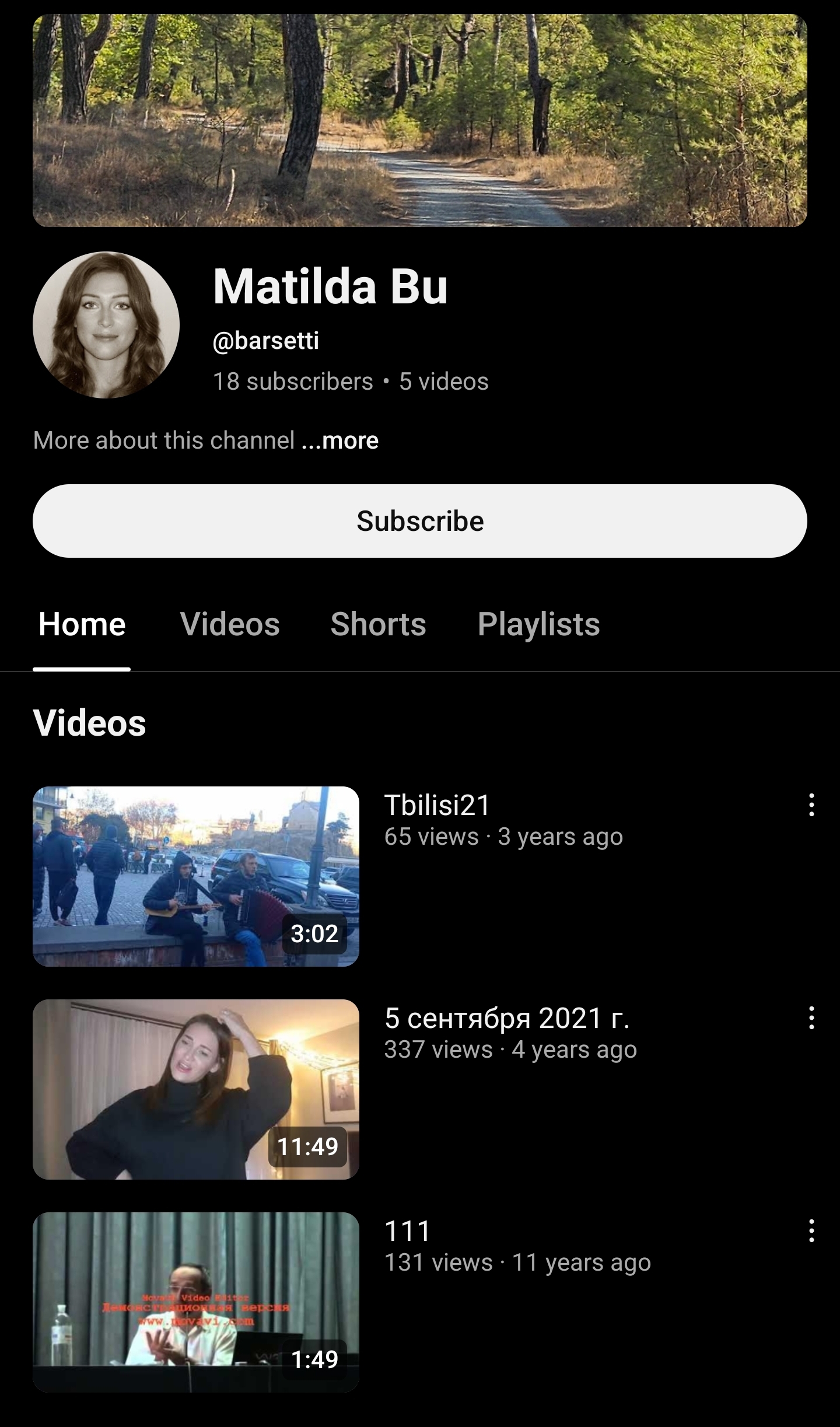Switch to the Videos tab
Viewport: 840px width, 1427px height.
coord(230,624)
